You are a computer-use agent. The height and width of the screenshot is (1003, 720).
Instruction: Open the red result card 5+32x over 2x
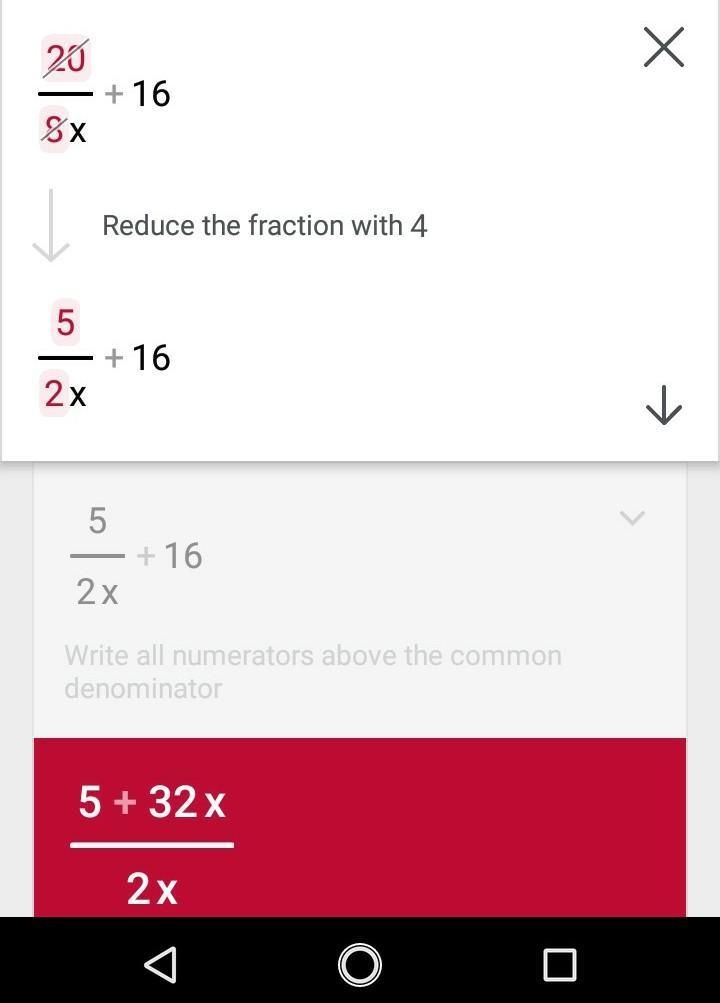click(360, 828)
